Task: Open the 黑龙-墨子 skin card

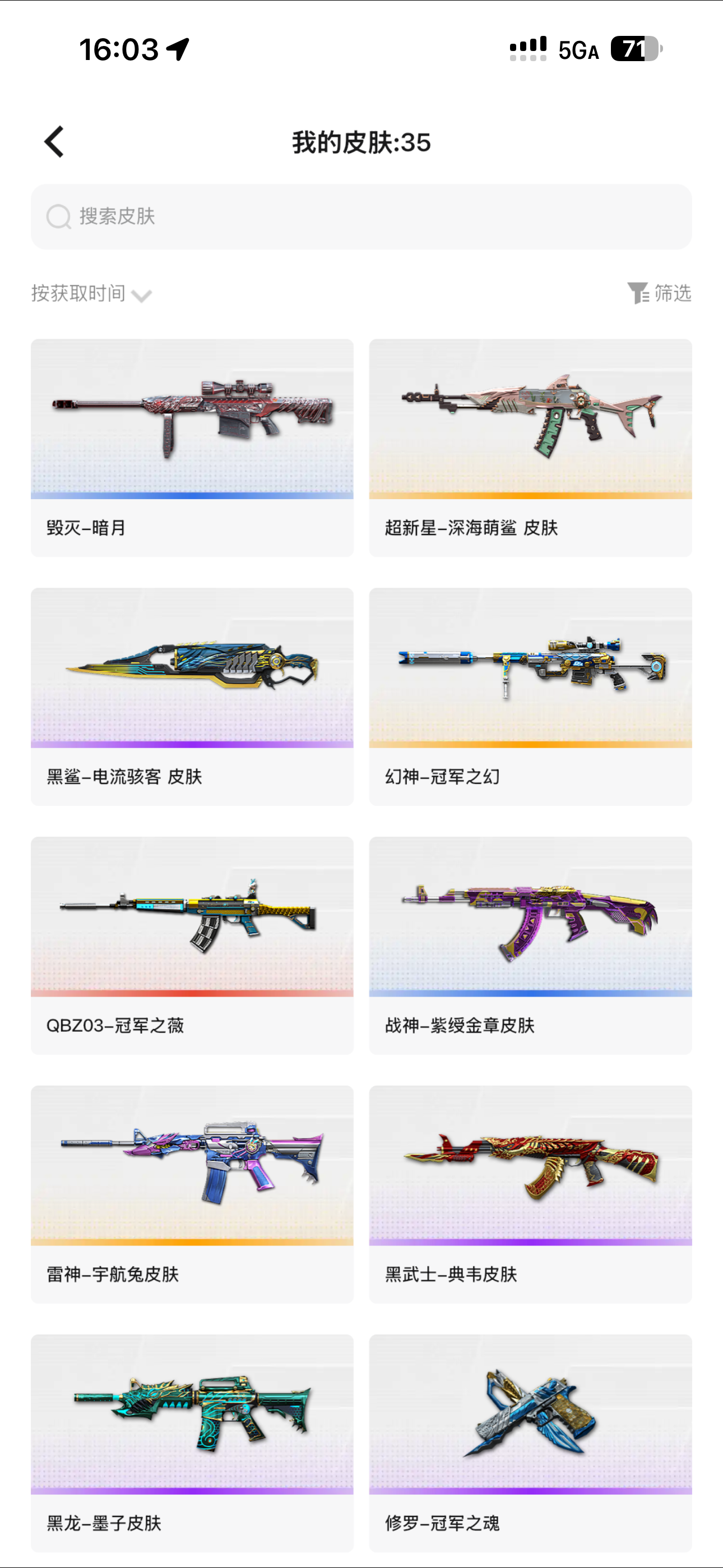Action: 192,1442
